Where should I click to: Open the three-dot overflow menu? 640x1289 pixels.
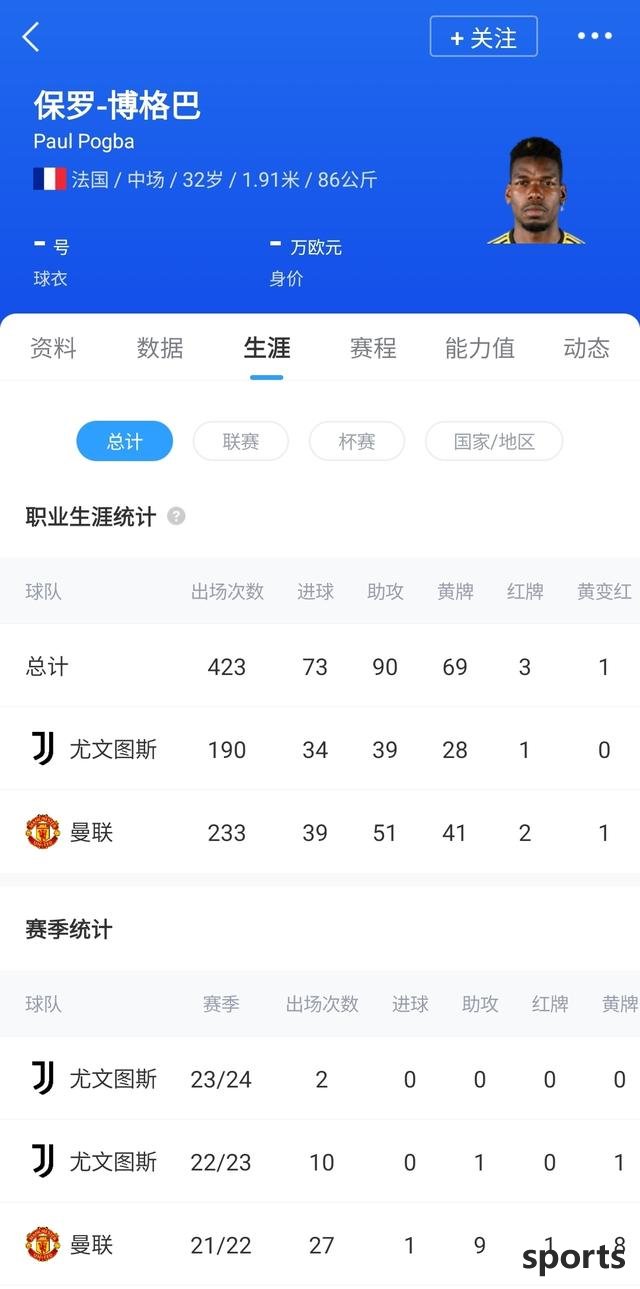pos(595,37)
